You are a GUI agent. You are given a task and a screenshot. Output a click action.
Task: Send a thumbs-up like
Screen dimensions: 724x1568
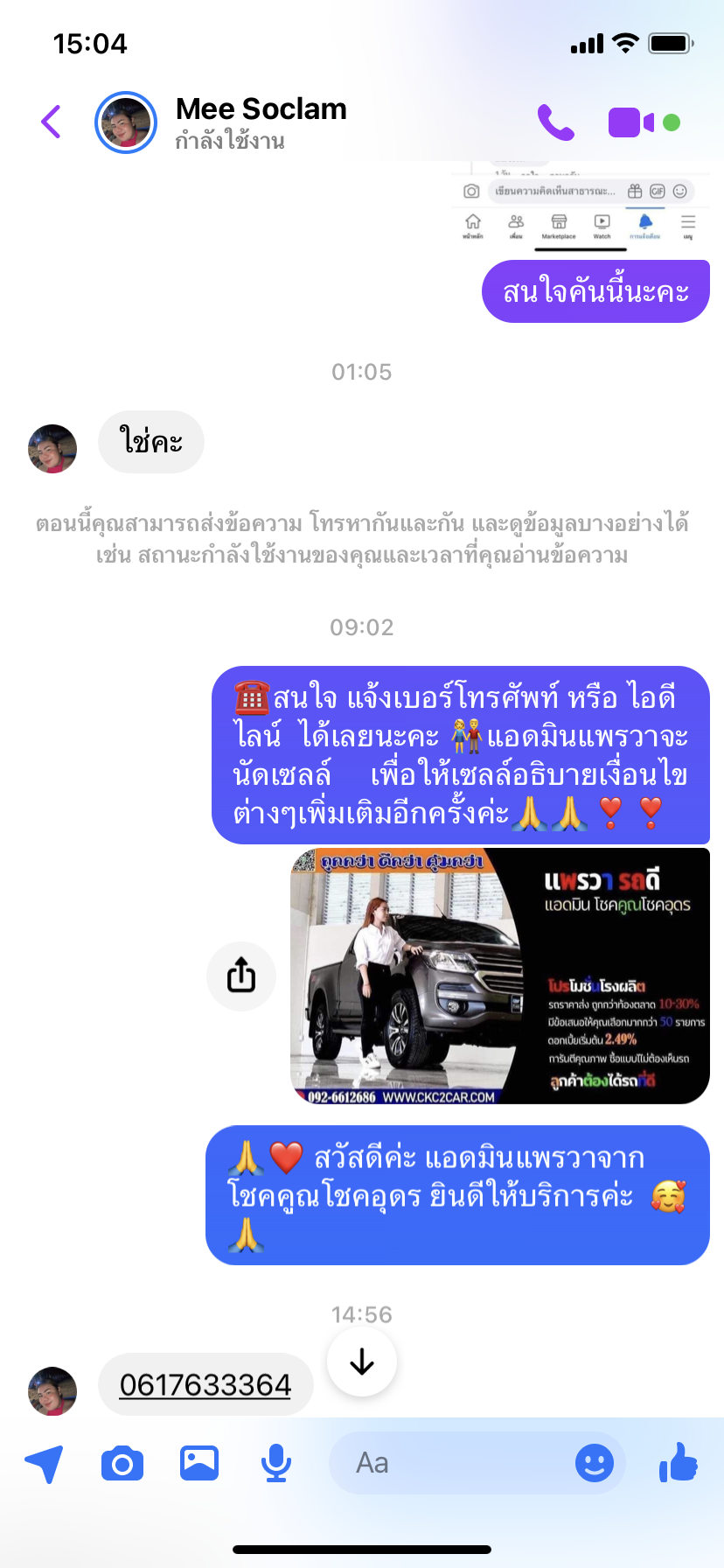[x=679, y=1462]
